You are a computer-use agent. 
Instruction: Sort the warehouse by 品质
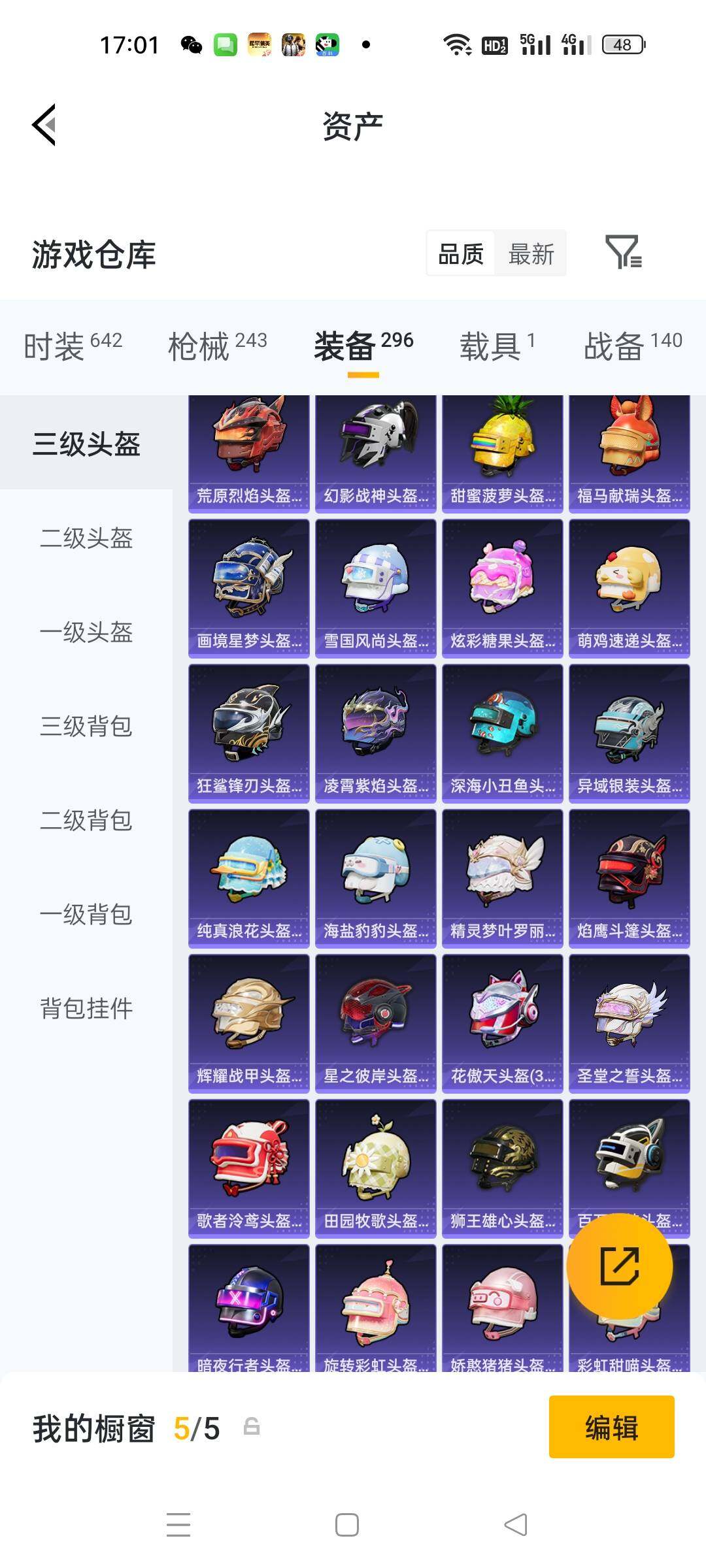pos(461,253)
